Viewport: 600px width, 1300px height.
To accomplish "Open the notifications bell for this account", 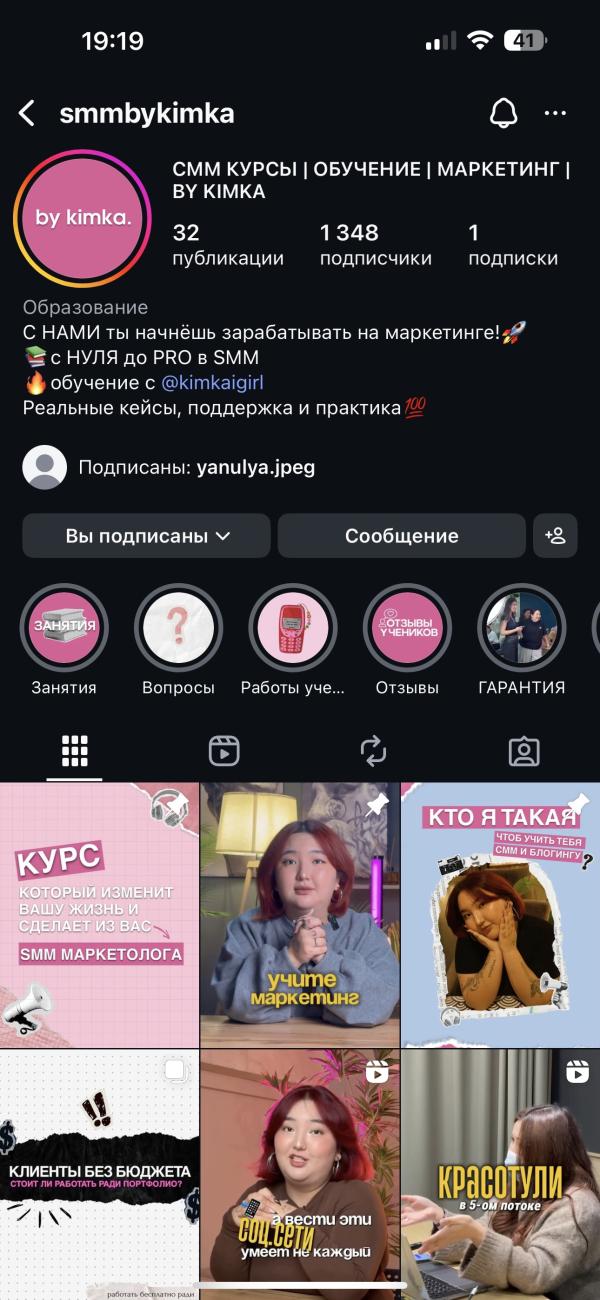I will point(503,113).
